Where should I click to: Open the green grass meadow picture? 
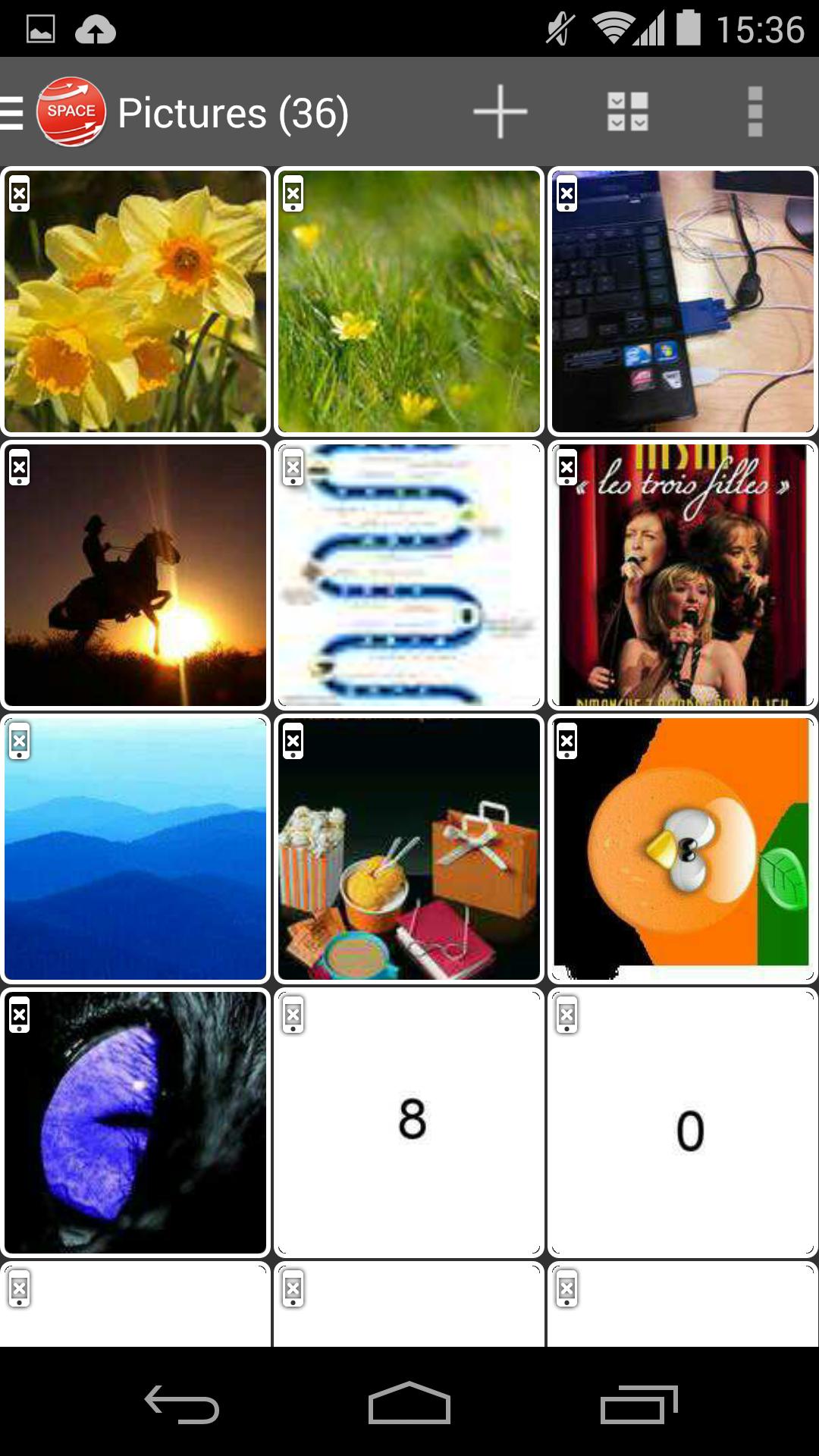409,301
